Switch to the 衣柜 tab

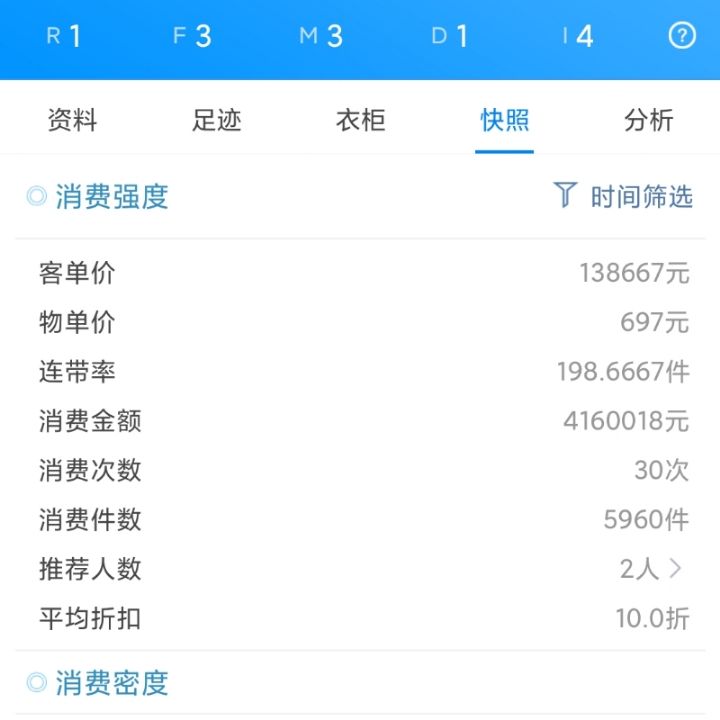(360, 121)
